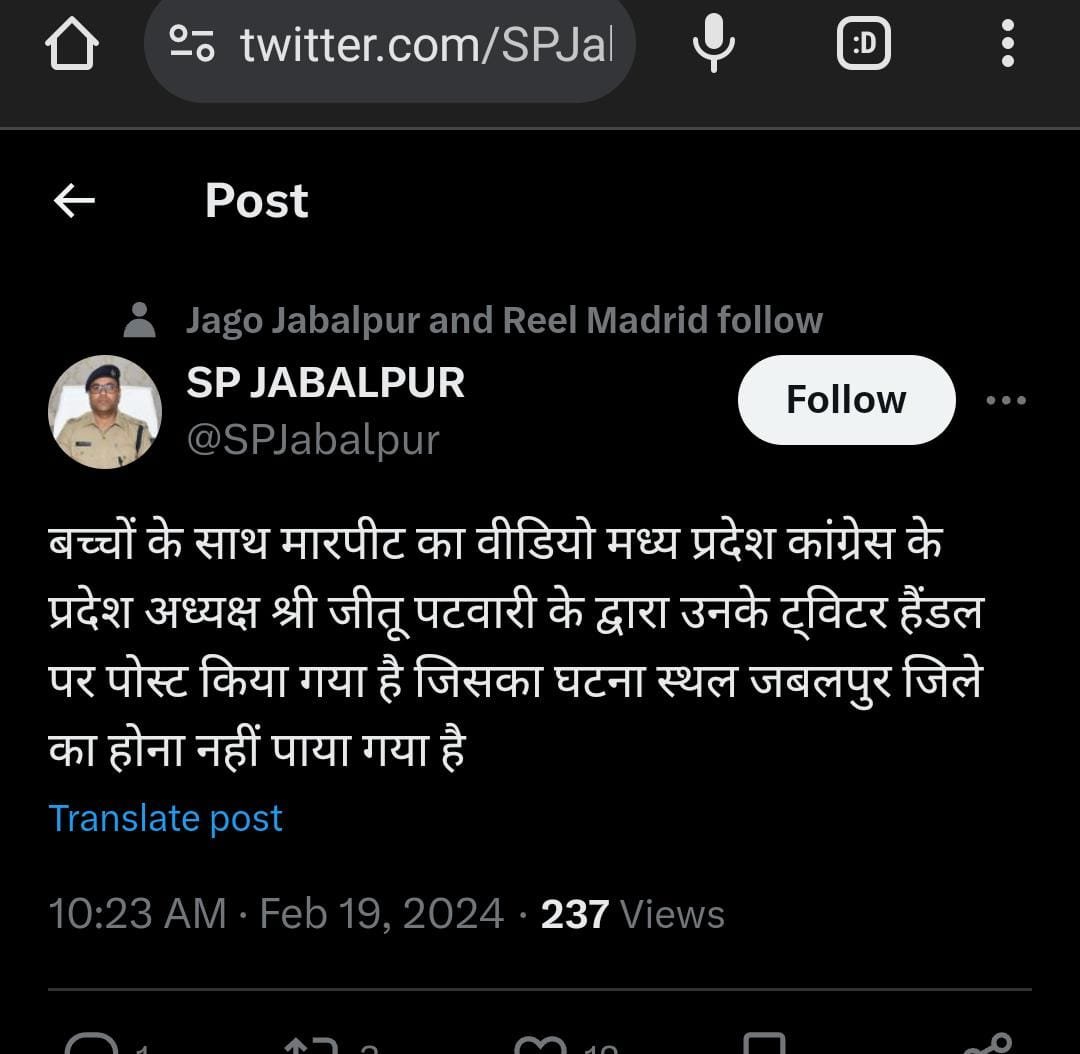Open the browser's three-dot menu
The width and height of the screenshot is (1080, 1054).
[x=1007, y=45]
